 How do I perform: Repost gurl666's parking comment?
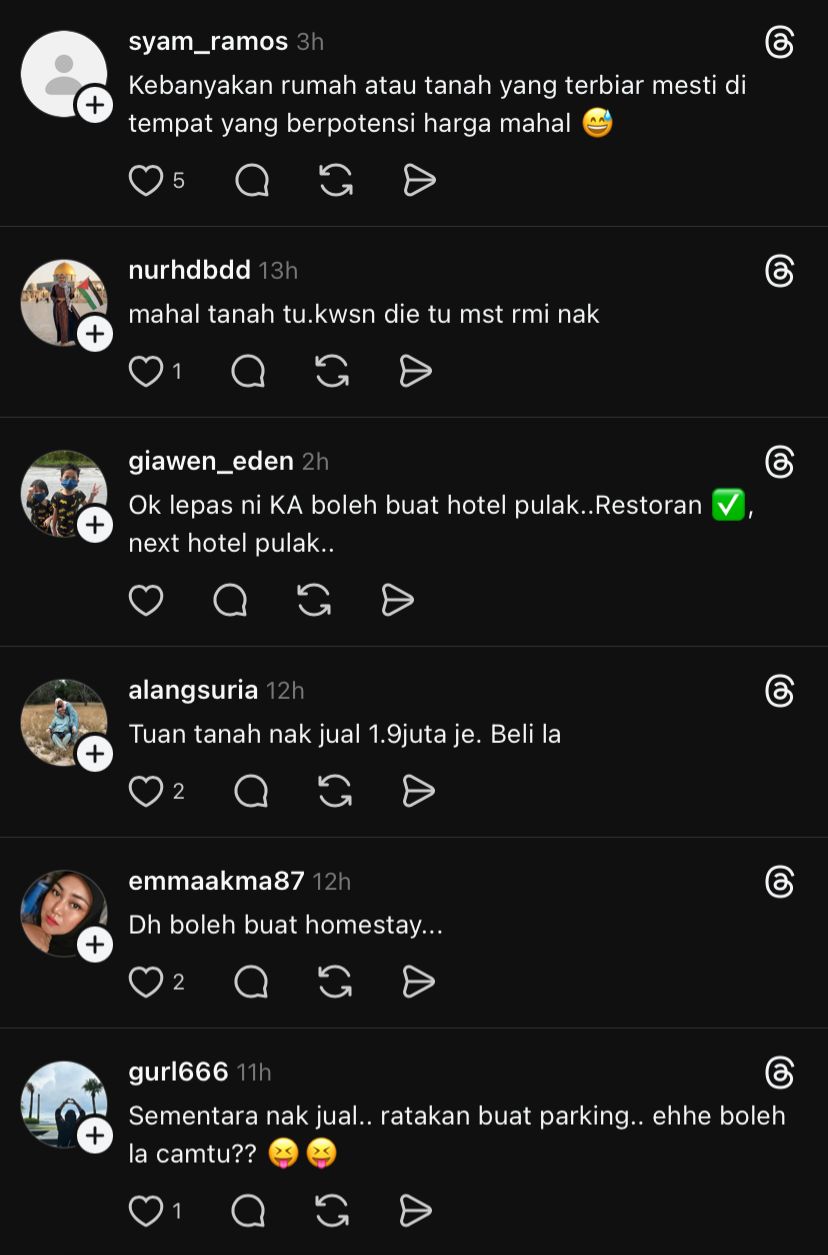click(330, 1209)
